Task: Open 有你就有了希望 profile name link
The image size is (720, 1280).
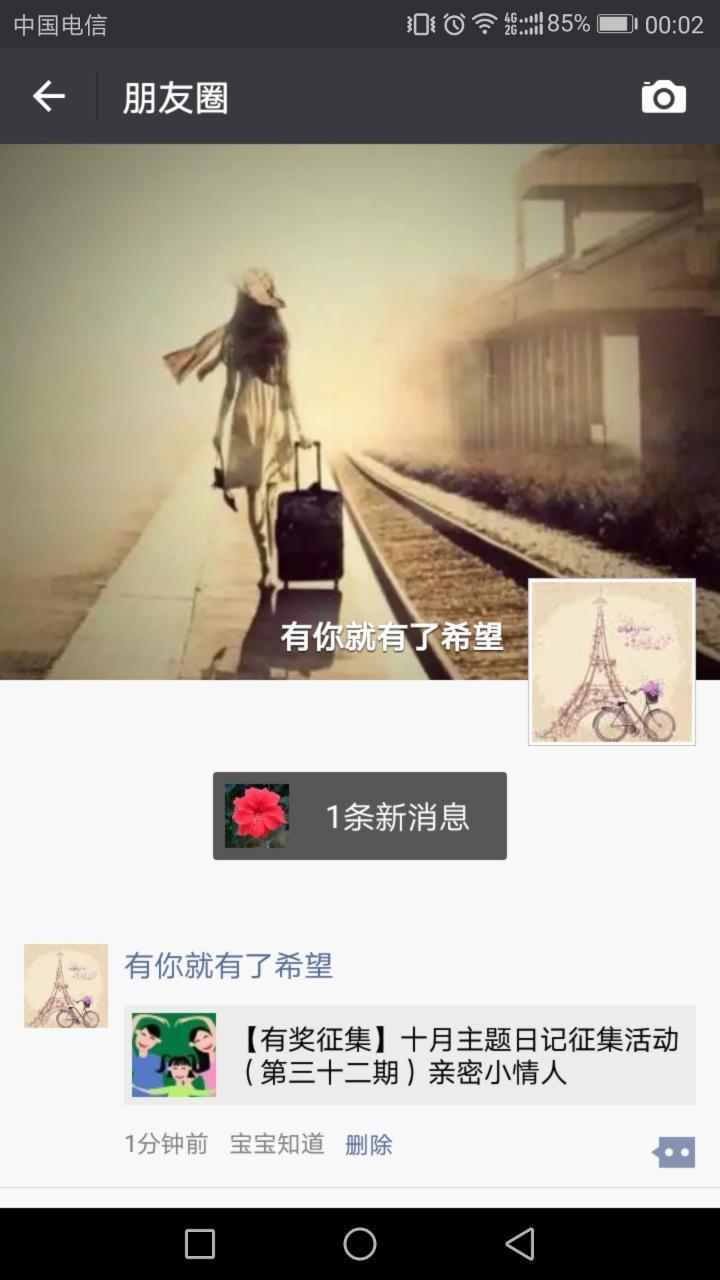Action: (228, 966)
